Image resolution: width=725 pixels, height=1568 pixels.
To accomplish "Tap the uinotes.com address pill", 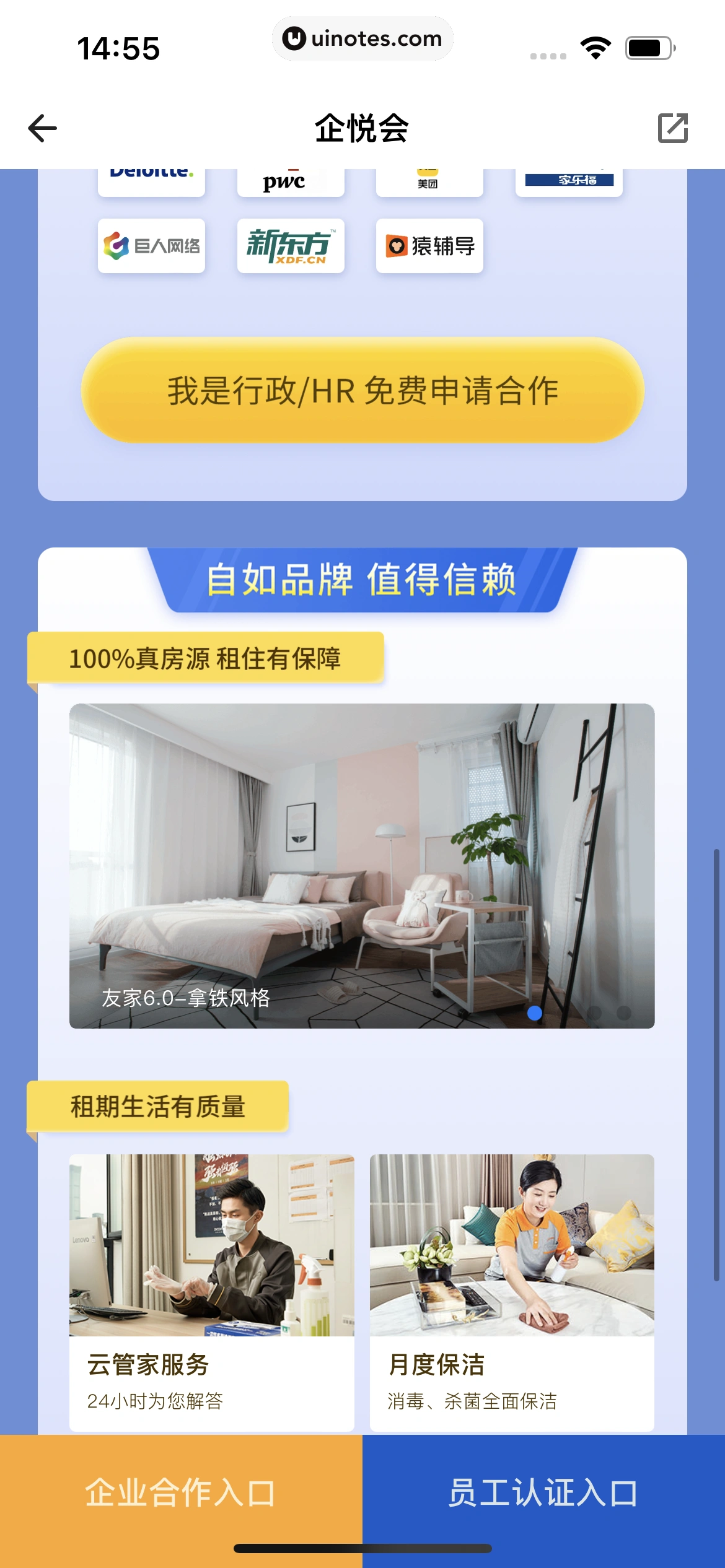I will 362,38.
